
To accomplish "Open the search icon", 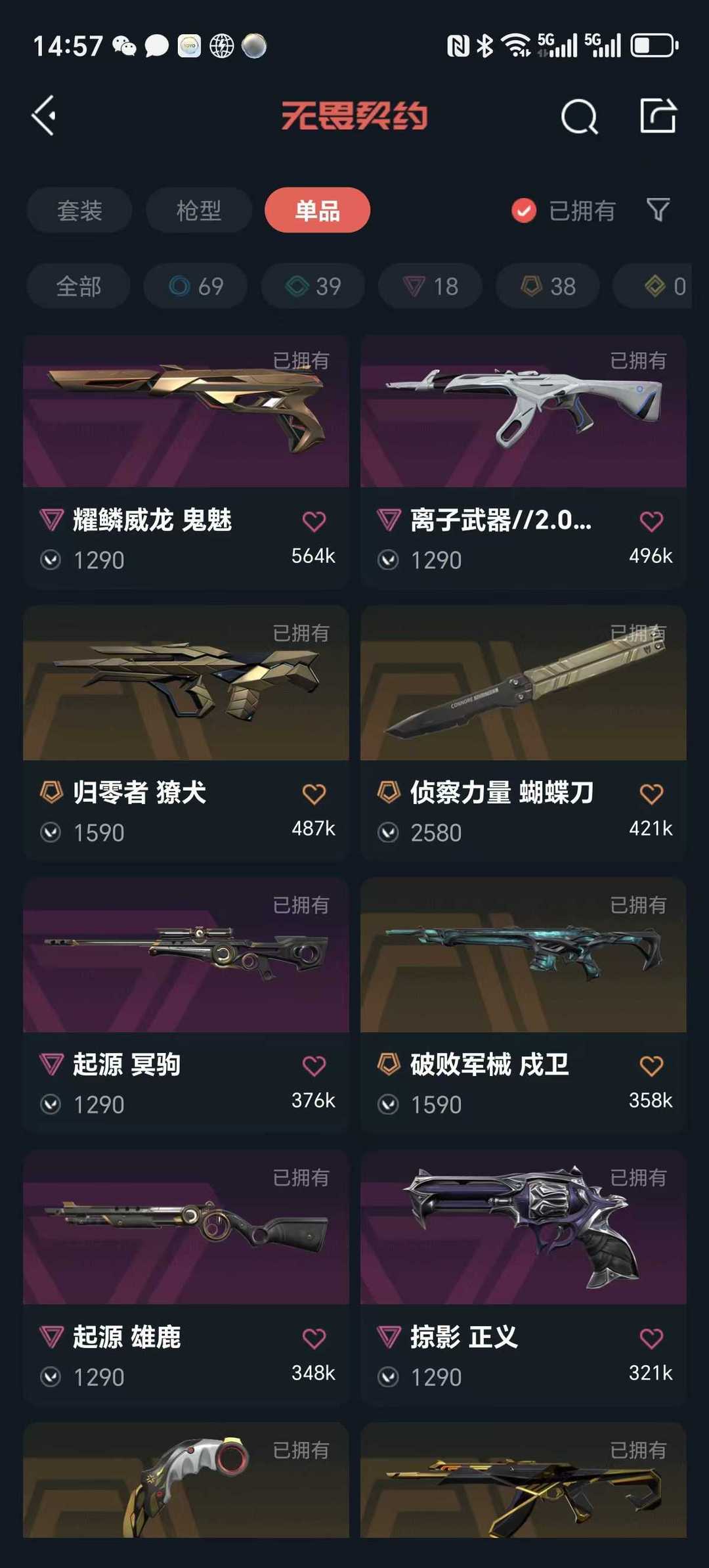I will coord(579,117).
